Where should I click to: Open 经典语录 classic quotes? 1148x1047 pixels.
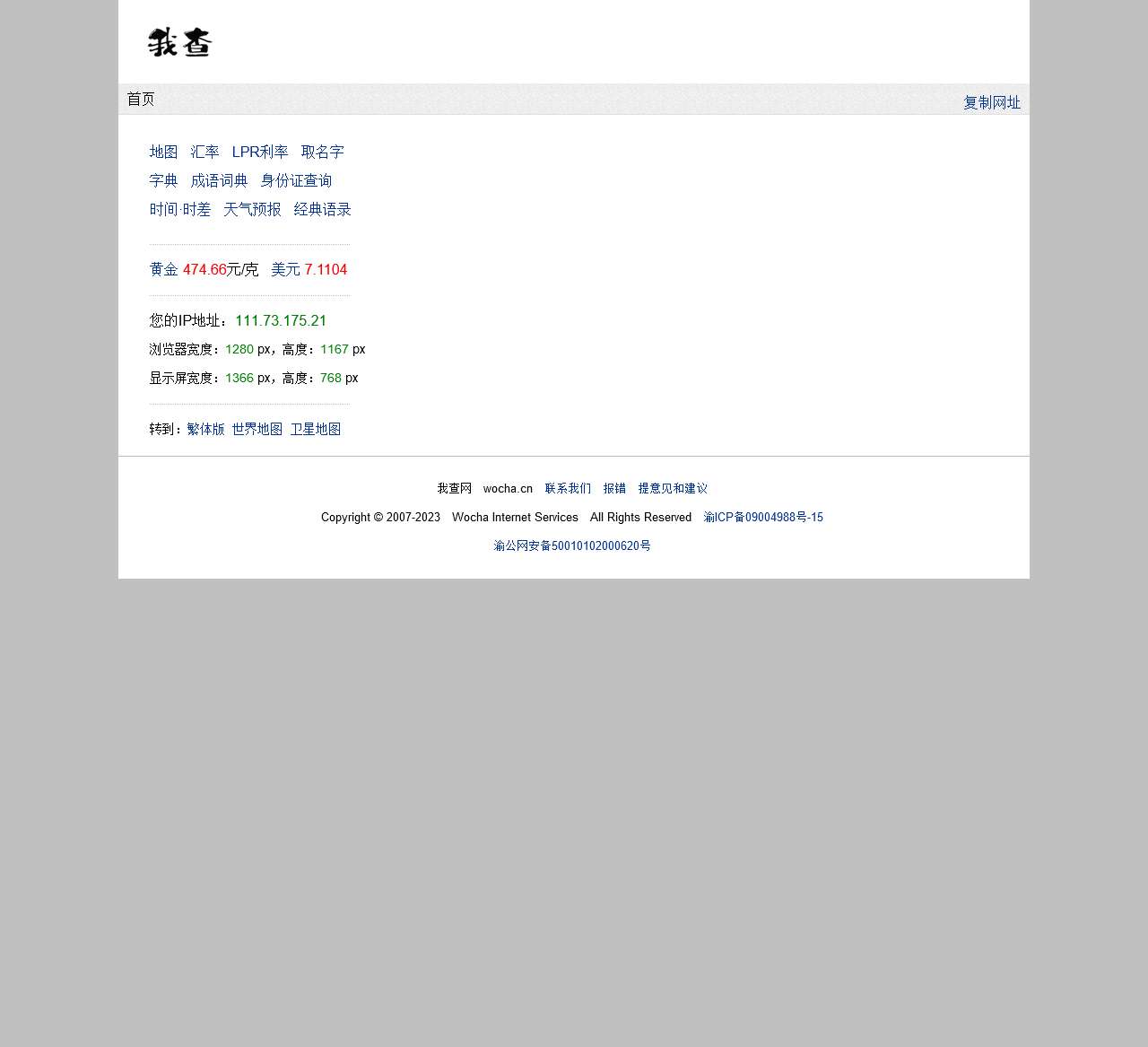click(x=322, y=210)
